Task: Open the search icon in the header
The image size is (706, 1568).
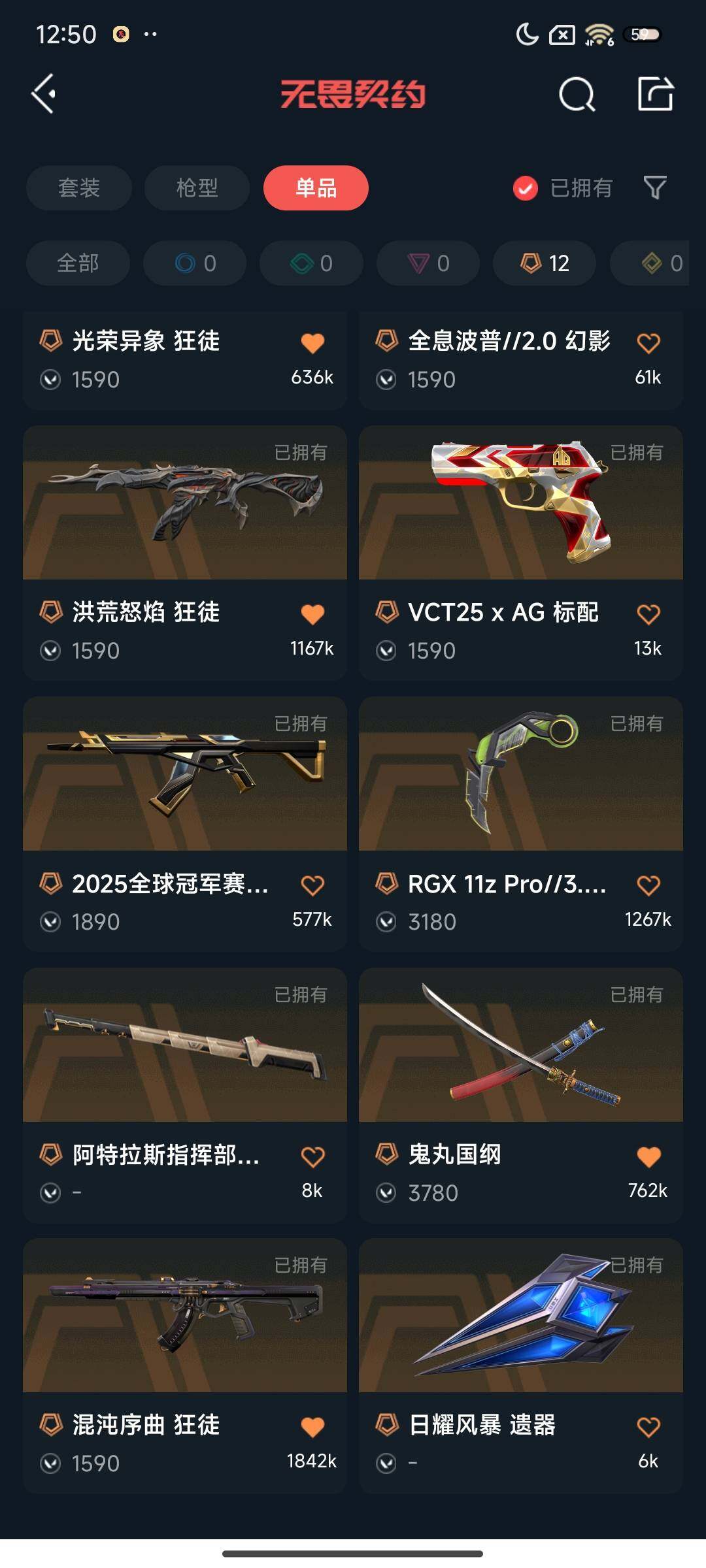Action: pos(576,95)
